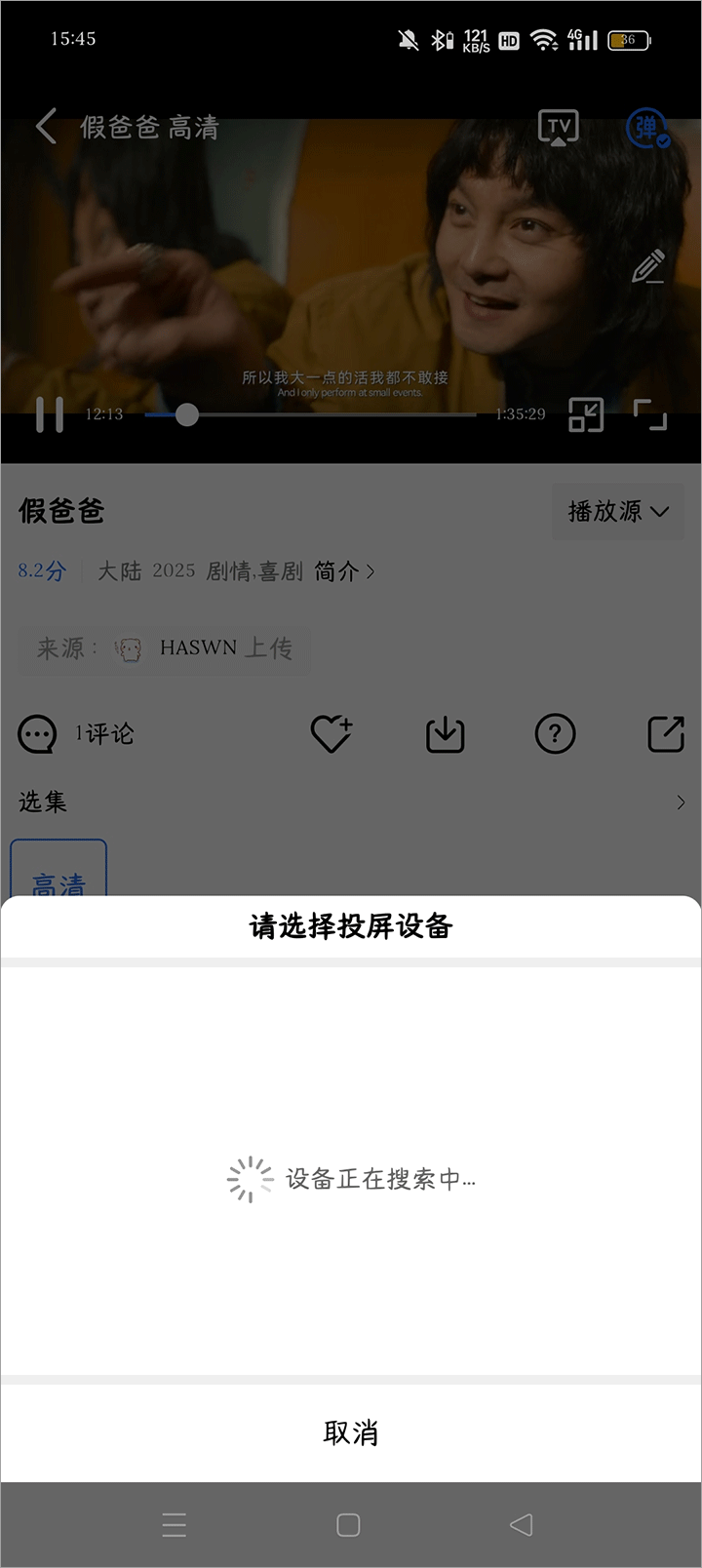This screenshot has width=702, height=1568.
Task: Share the video with the export icon
Action: [x=666, y=734]
